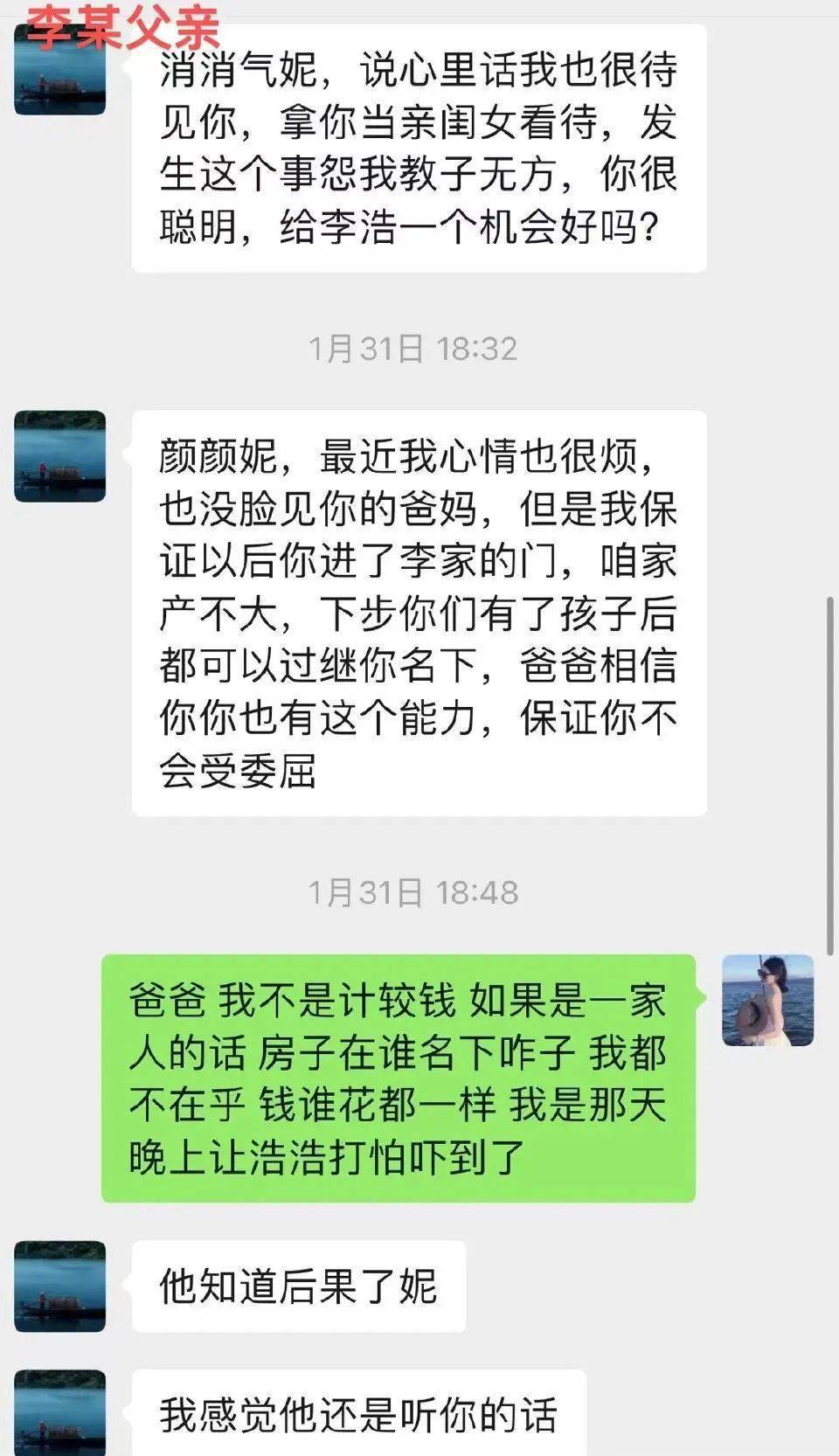The image size is (839, 1456).
Task: Tap avatar beside "他知道后果了妮" message
Action: 59,1286
